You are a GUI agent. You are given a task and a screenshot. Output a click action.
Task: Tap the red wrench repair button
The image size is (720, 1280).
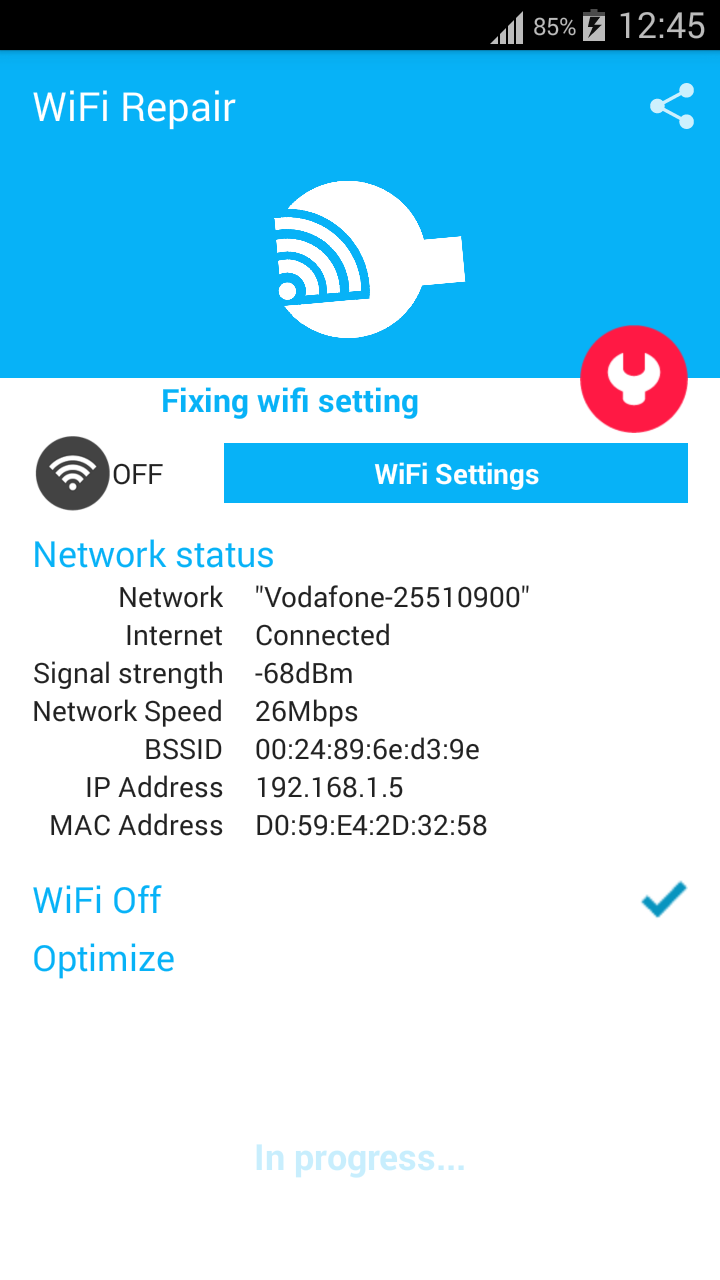[x=634, y=379]
